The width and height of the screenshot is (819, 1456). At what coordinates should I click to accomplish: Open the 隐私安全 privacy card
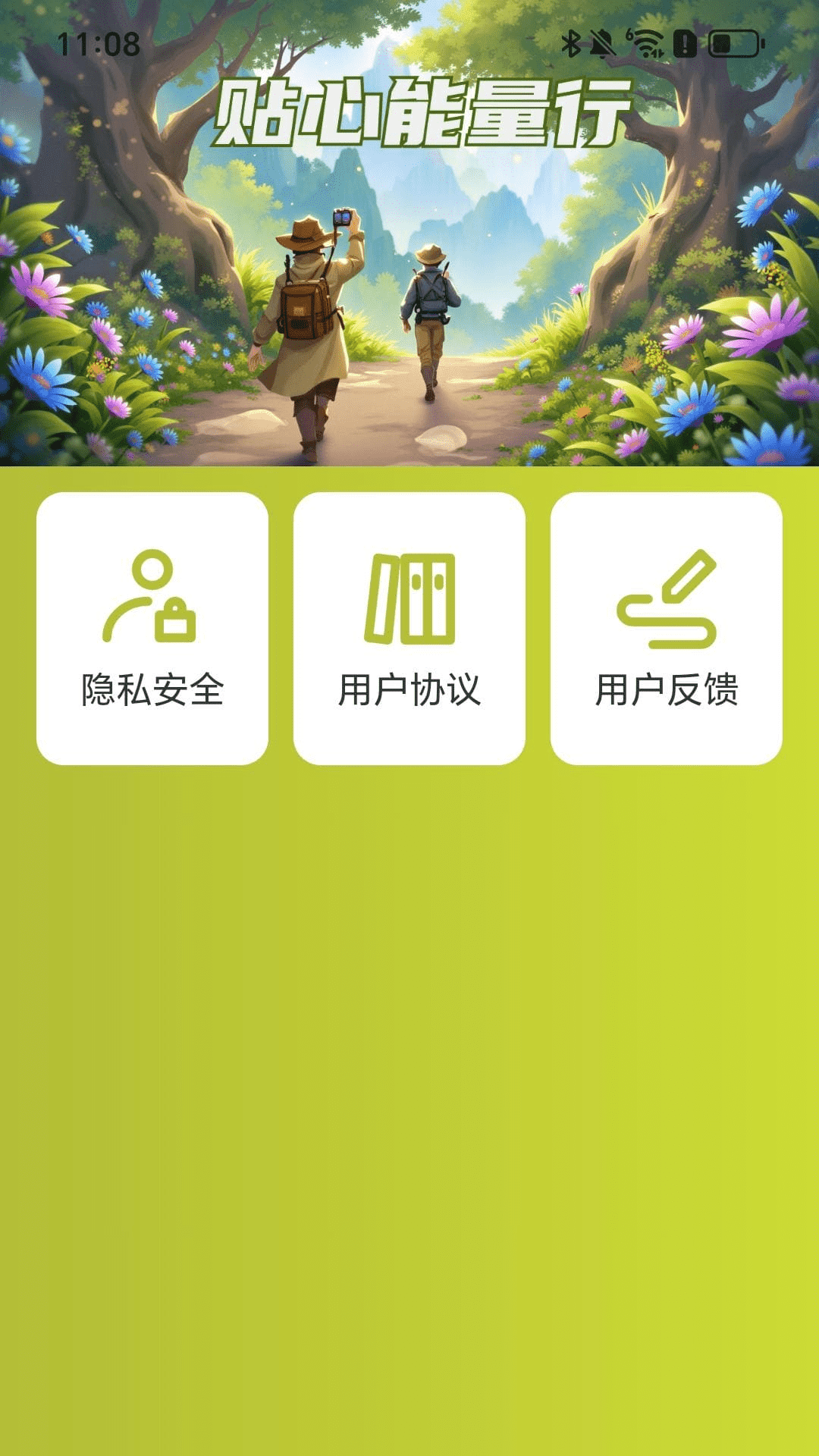[152, 628]
